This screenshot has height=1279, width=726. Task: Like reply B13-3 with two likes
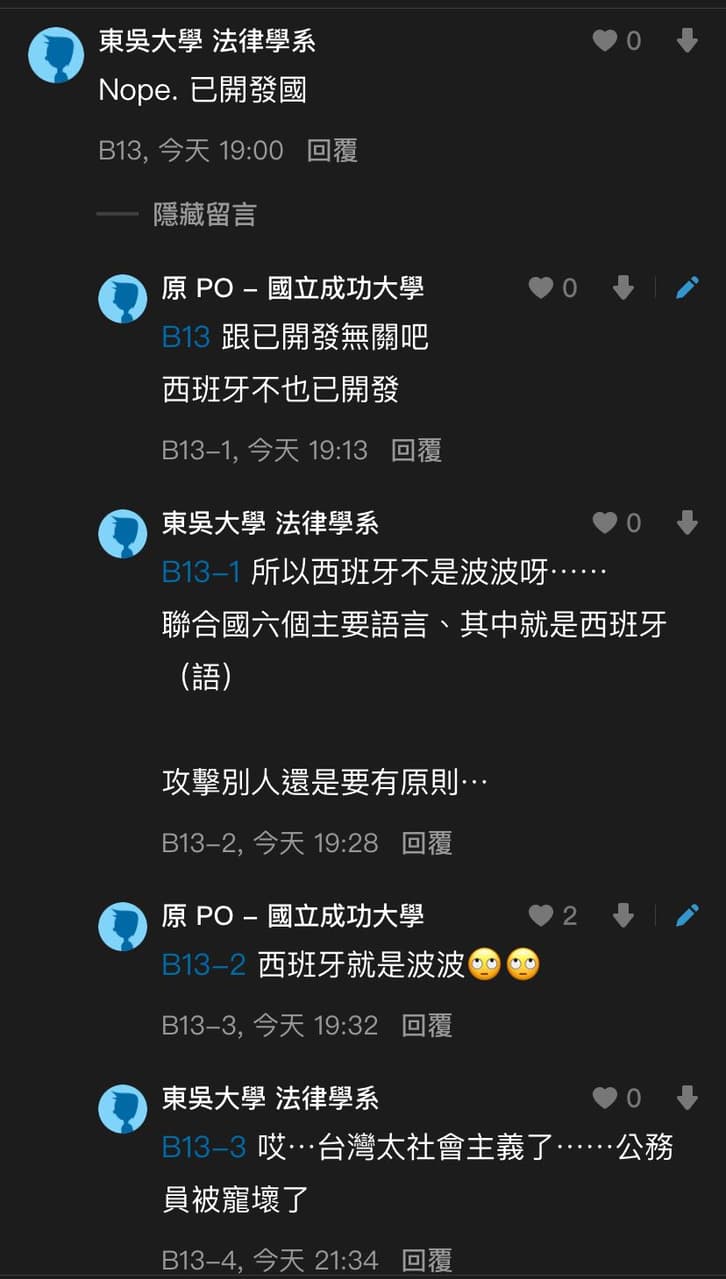coord(541,915)
